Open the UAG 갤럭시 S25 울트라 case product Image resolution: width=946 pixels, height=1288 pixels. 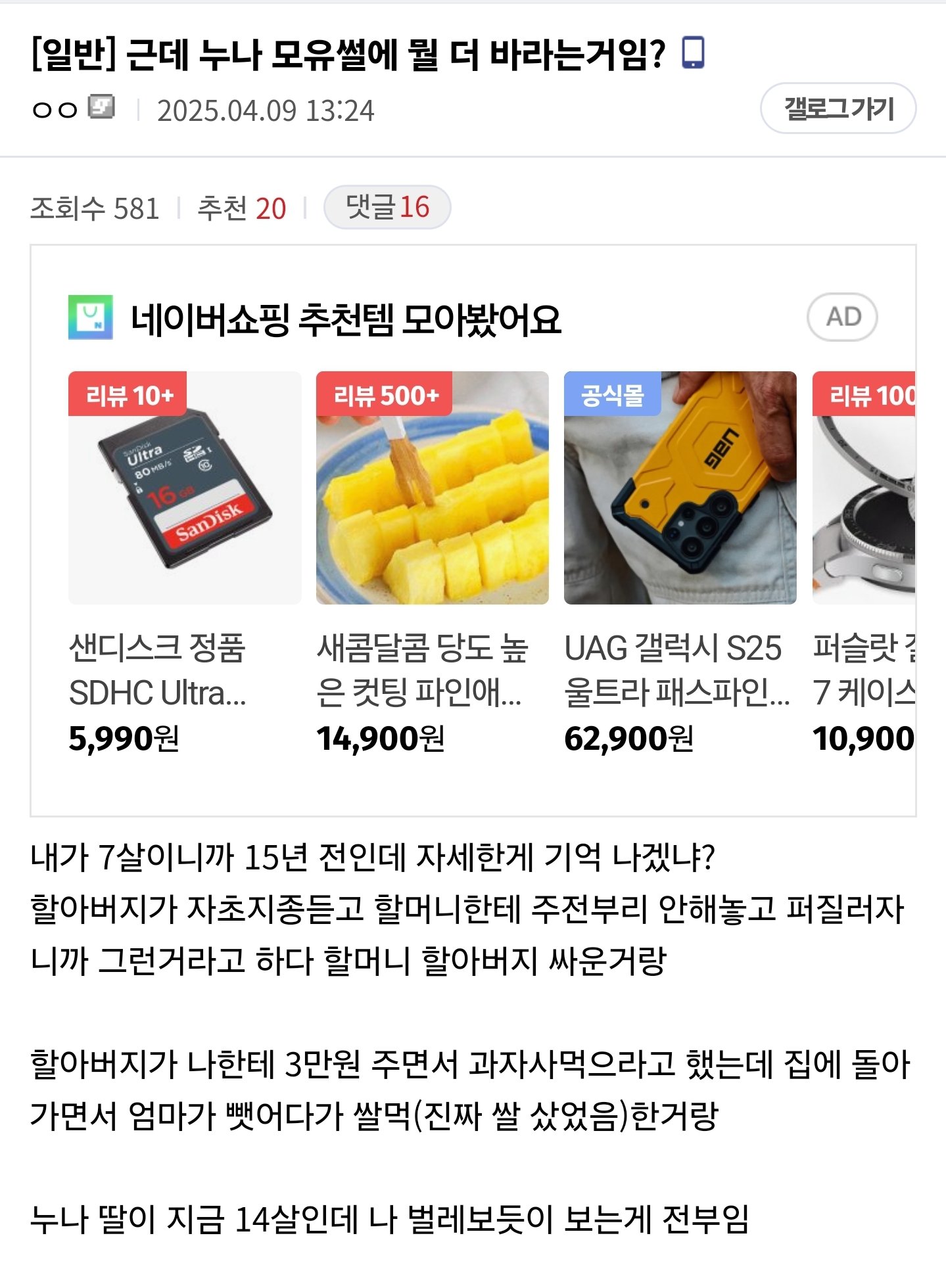coord(680,488)
